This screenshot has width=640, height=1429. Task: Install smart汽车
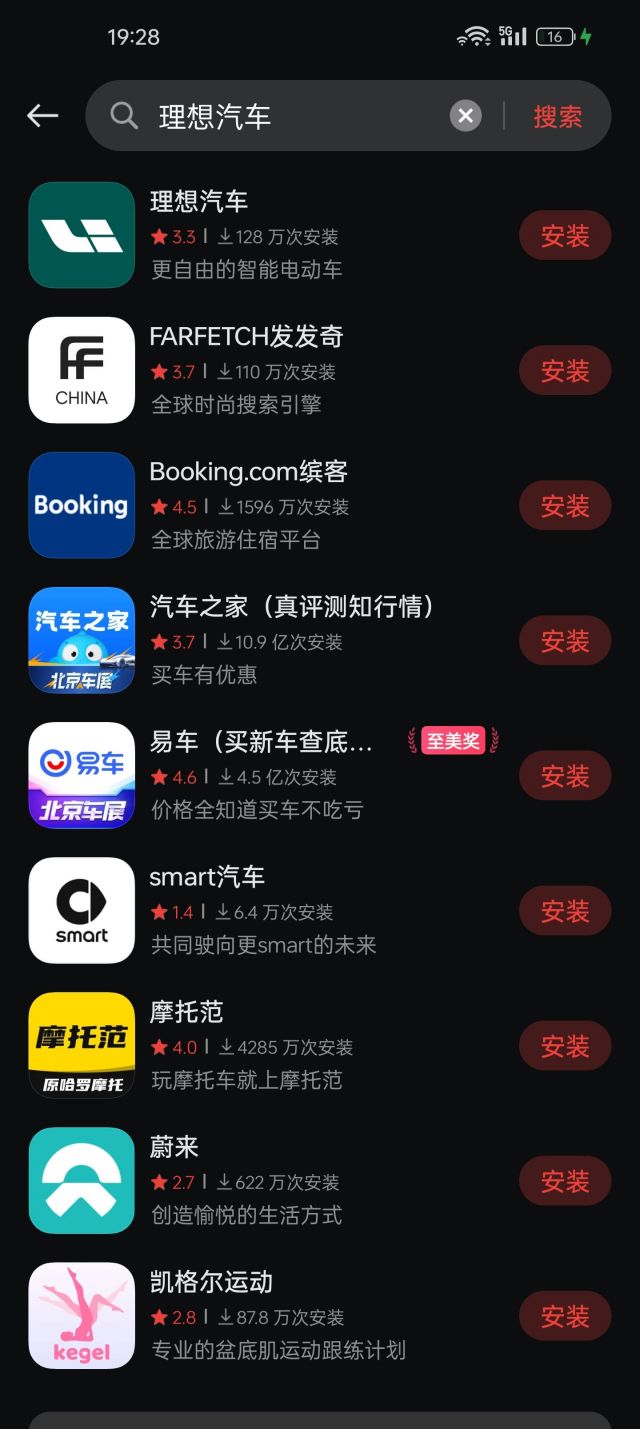[564, 911]
